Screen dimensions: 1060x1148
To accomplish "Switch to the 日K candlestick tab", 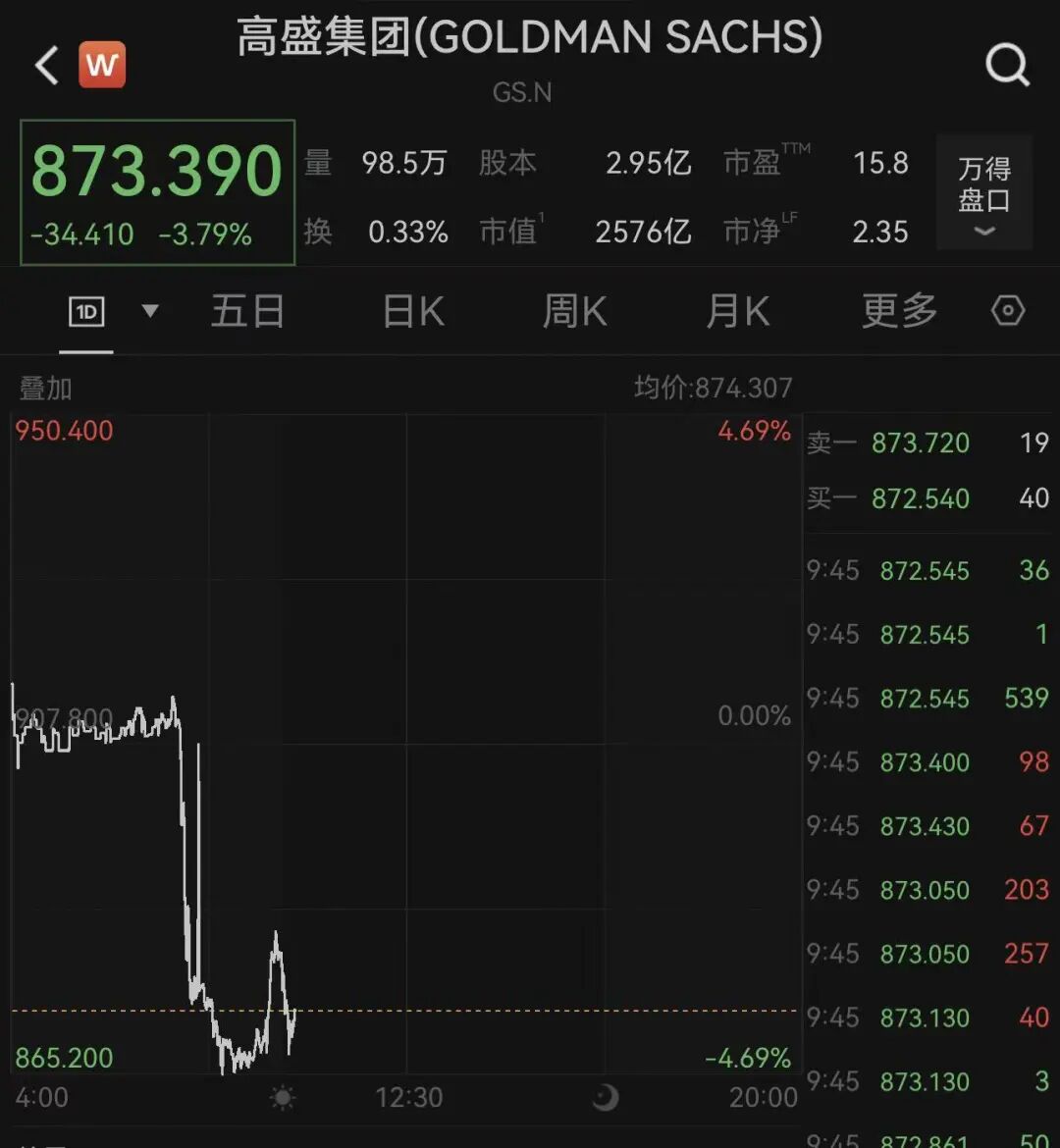I will 411,310.
